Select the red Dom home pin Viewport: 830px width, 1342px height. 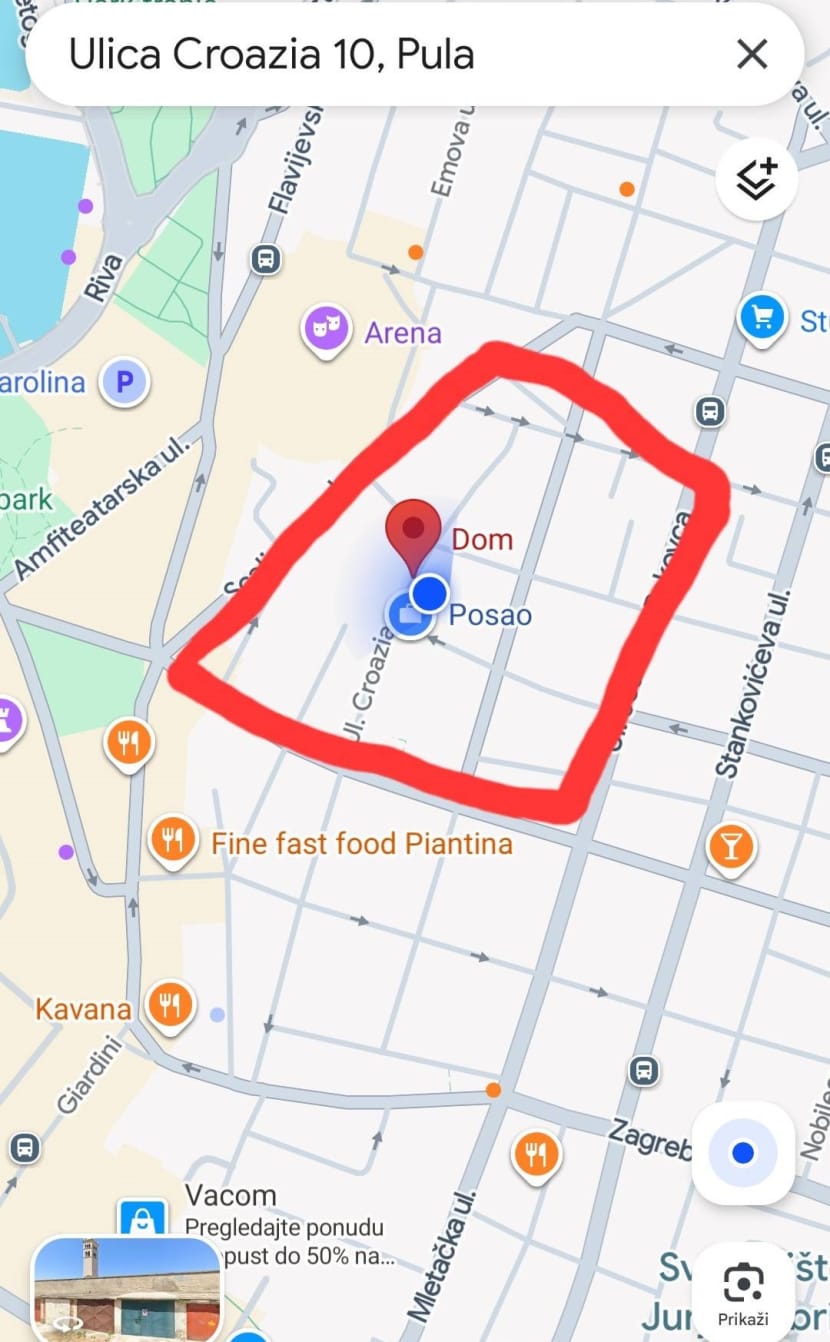413,532
